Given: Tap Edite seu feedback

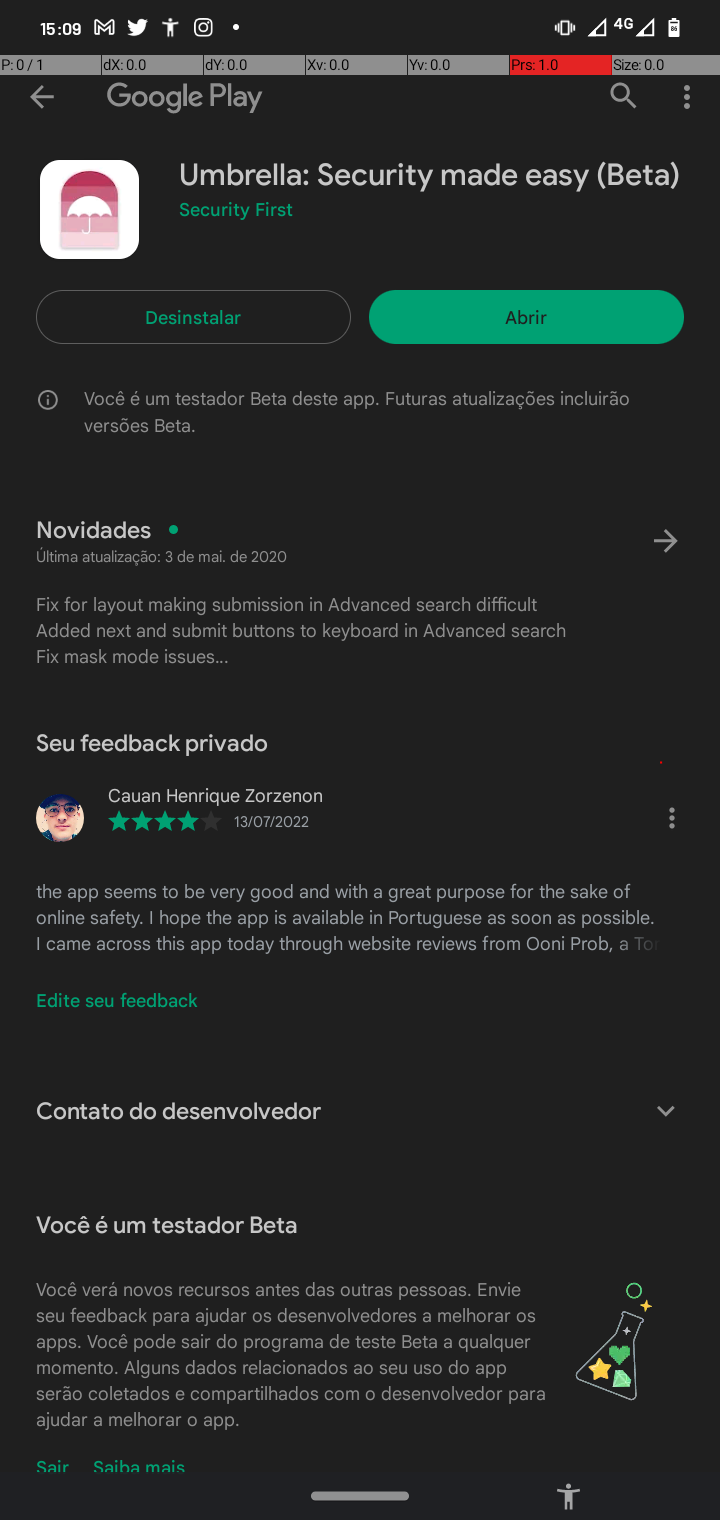Looking at the screenshot, I should [117, 1001].
